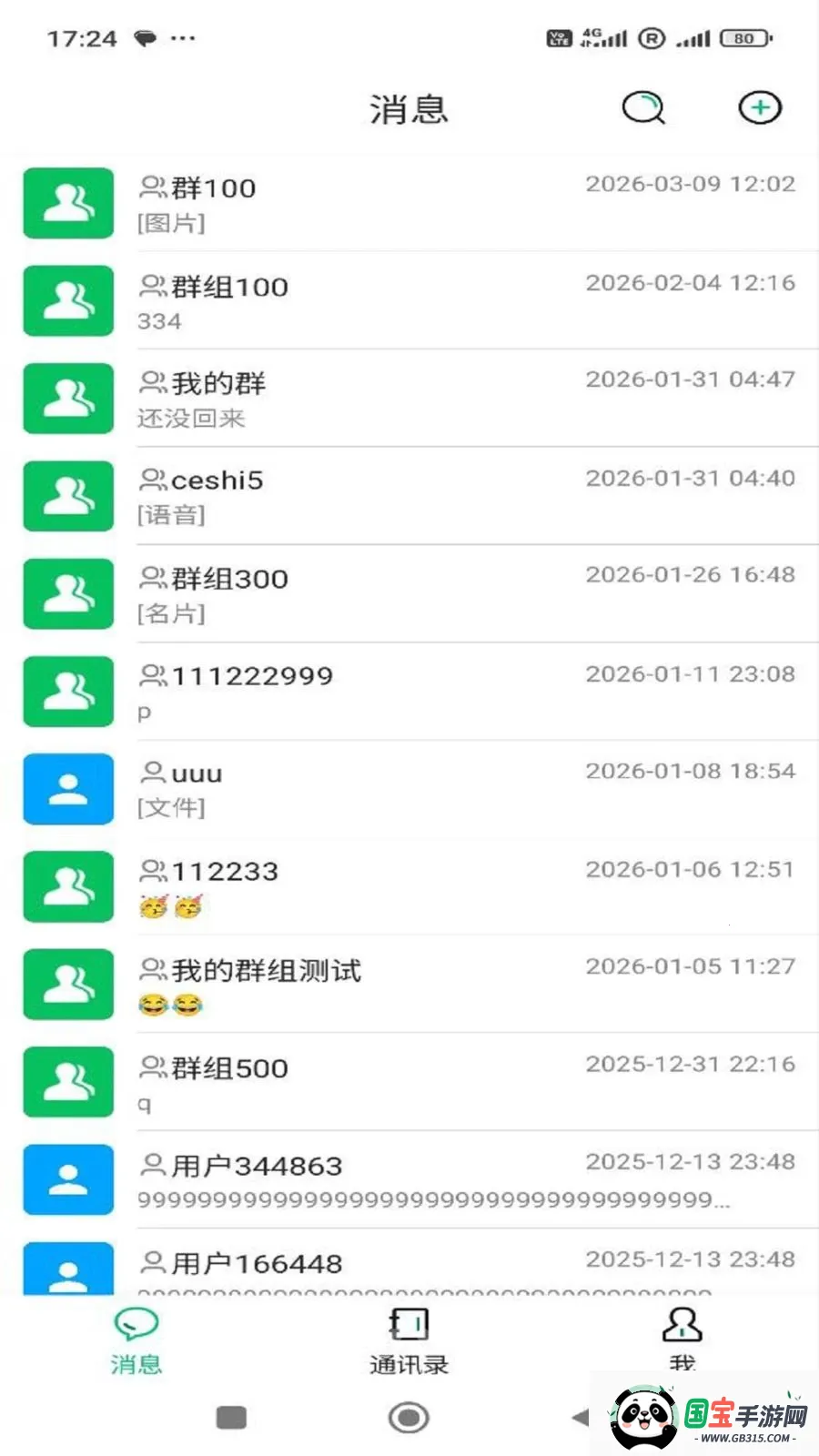Open the 群组300 conversation showing 名片
Image resolution: width=819 pixels, height=1456 pixels.
click(409, 593)
